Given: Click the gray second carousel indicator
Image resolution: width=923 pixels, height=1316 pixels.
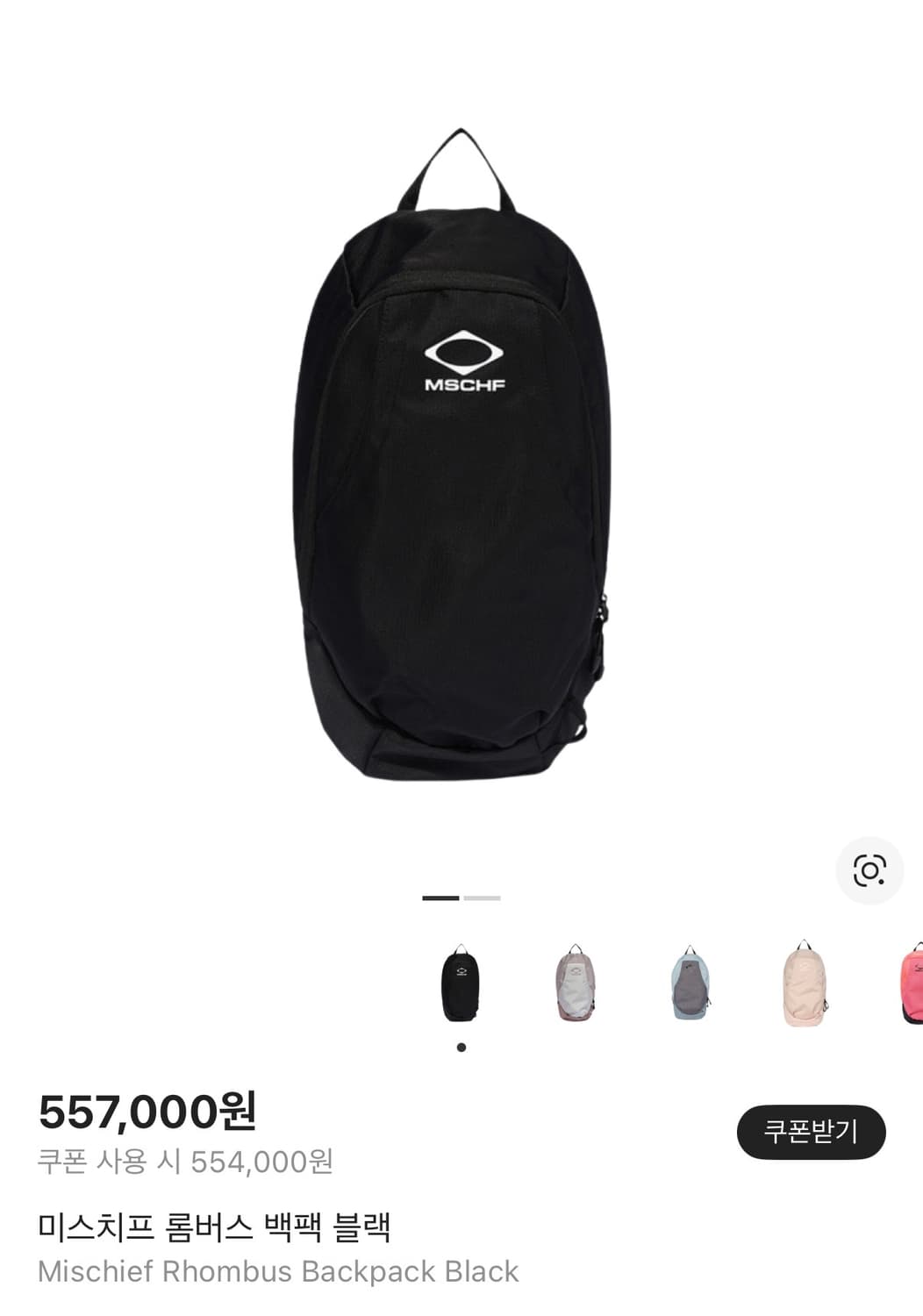Looking at the screenshot, I should point(480,898).
